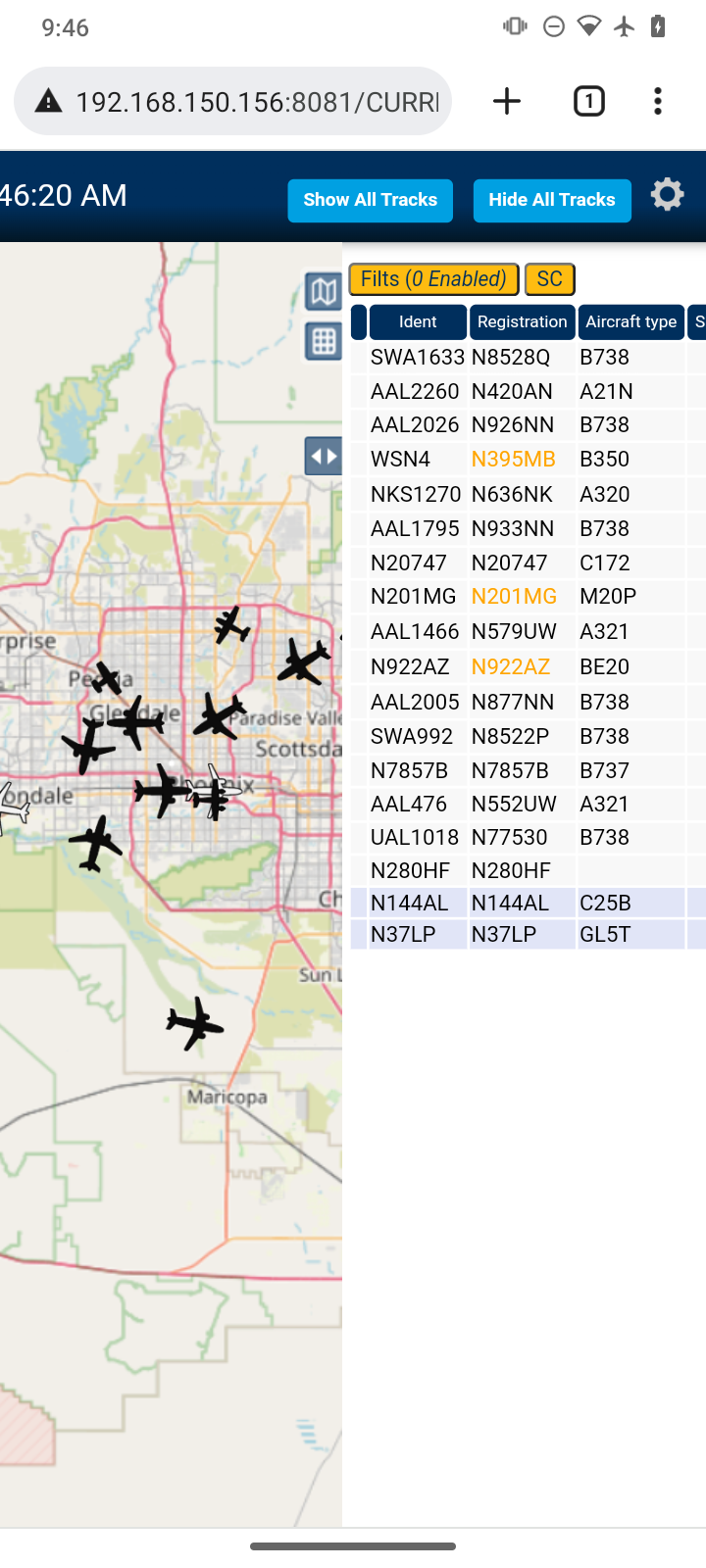
Task: Open registration link N922AZ
Action: pyautogui.click(x=510, y=666)
